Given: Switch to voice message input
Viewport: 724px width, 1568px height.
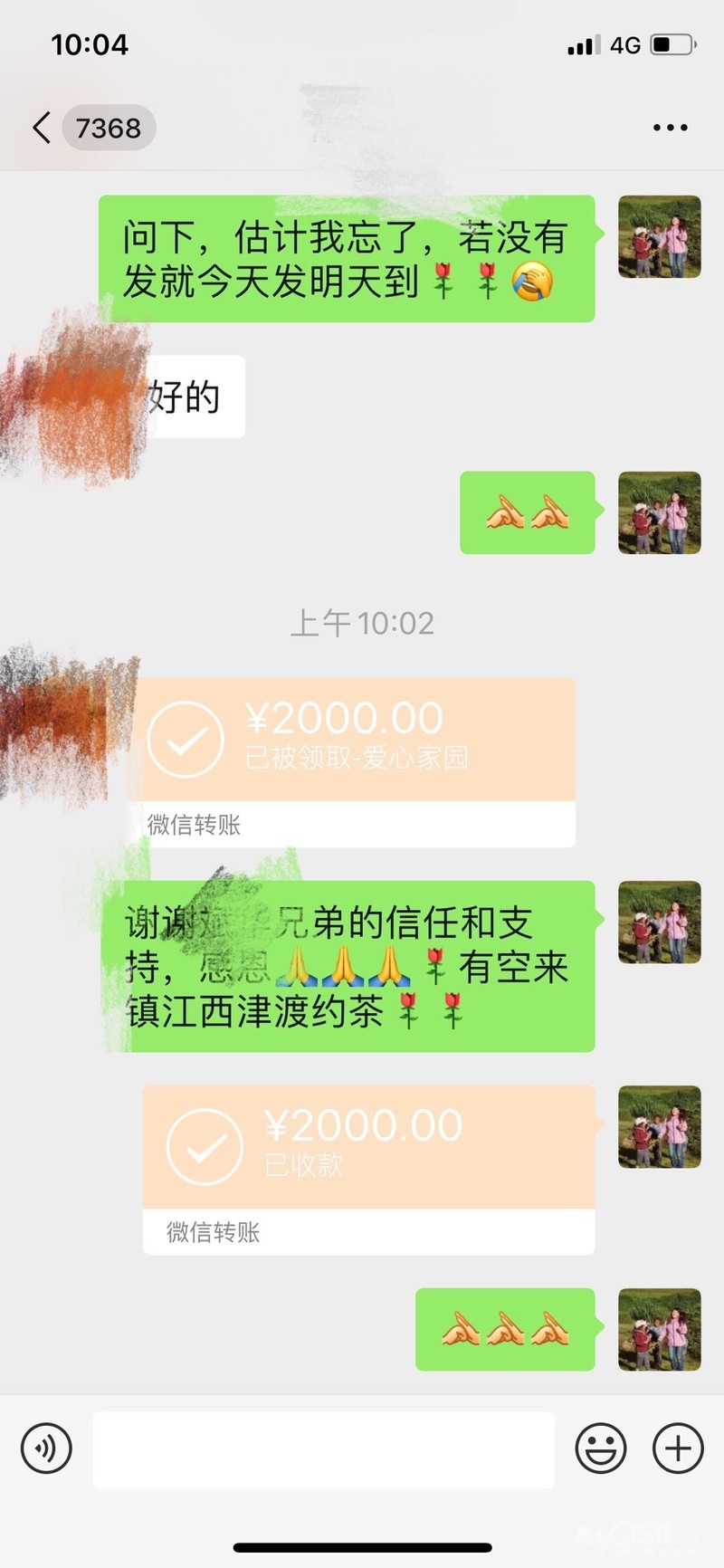Looking at the screenshot, I should click(x=46, y=1448).
